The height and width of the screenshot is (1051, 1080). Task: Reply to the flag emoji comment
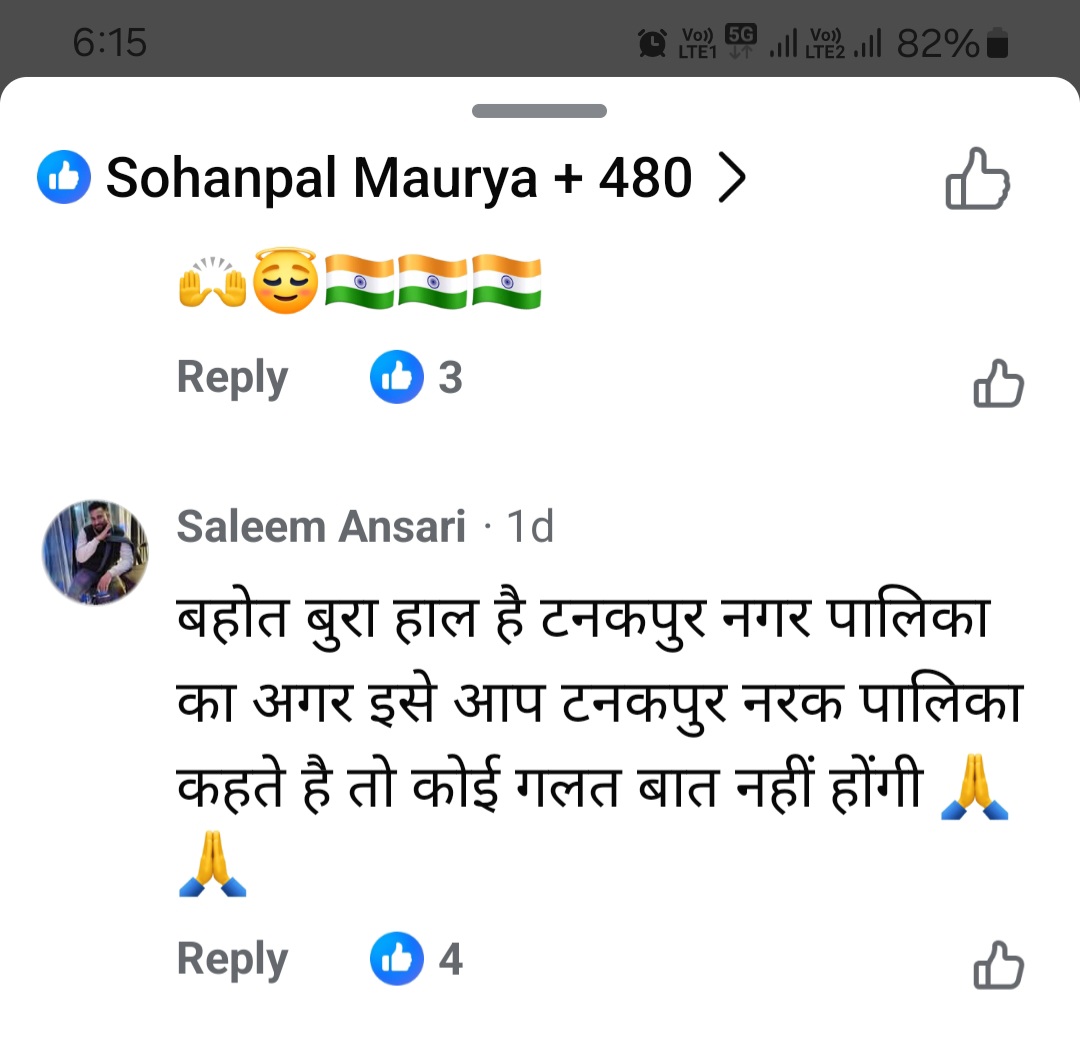(x=232, y=378)
